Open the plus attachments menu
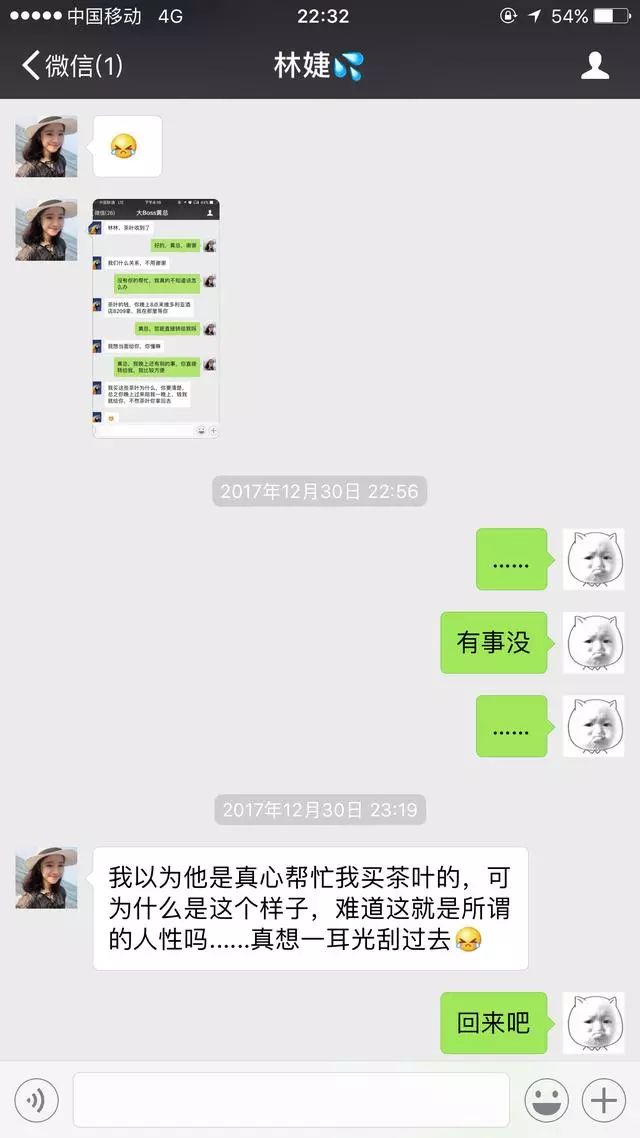Screen dimensions: 640x1138 604,1100
